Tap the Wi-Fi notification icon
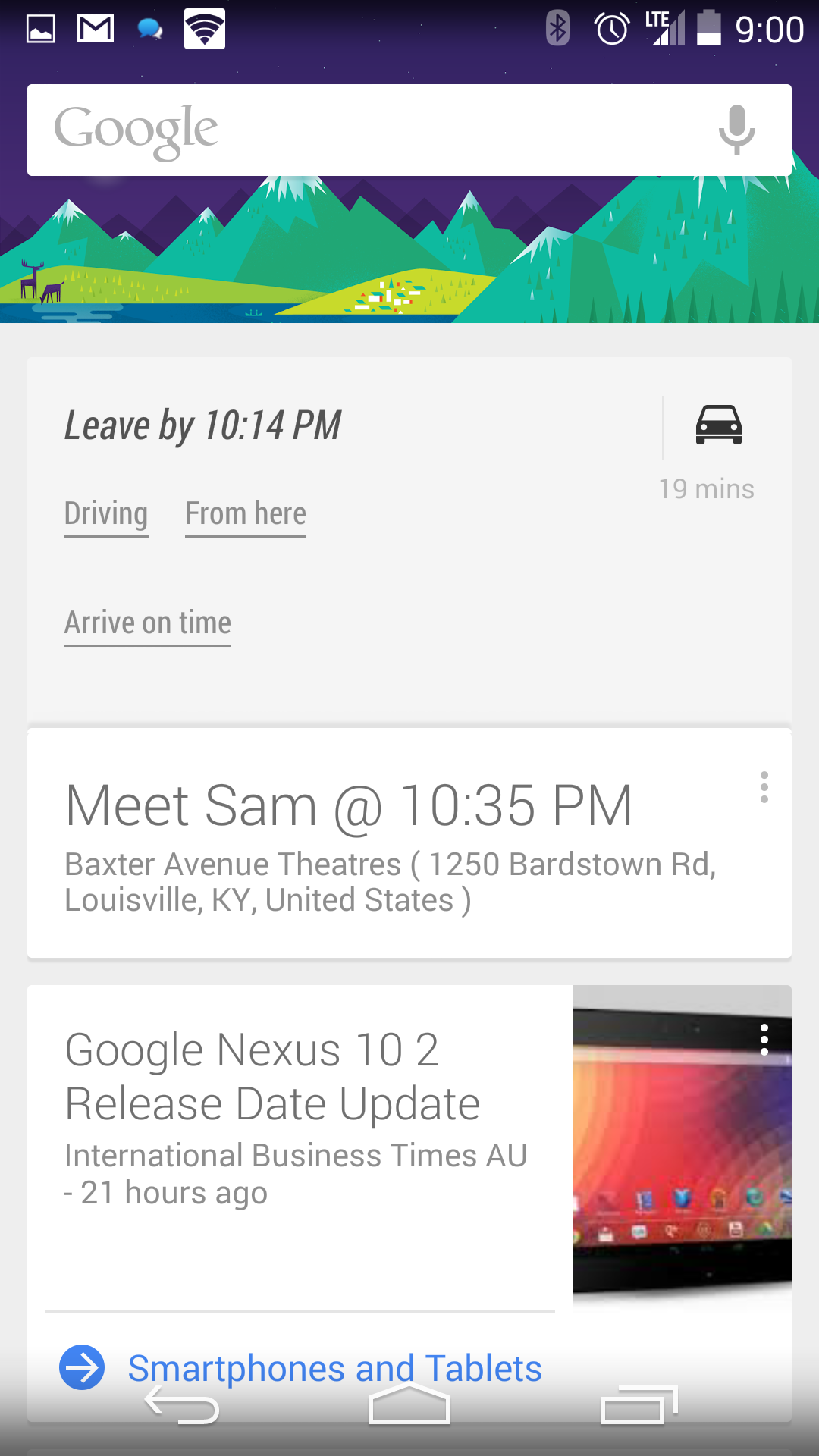 point(203,29)
